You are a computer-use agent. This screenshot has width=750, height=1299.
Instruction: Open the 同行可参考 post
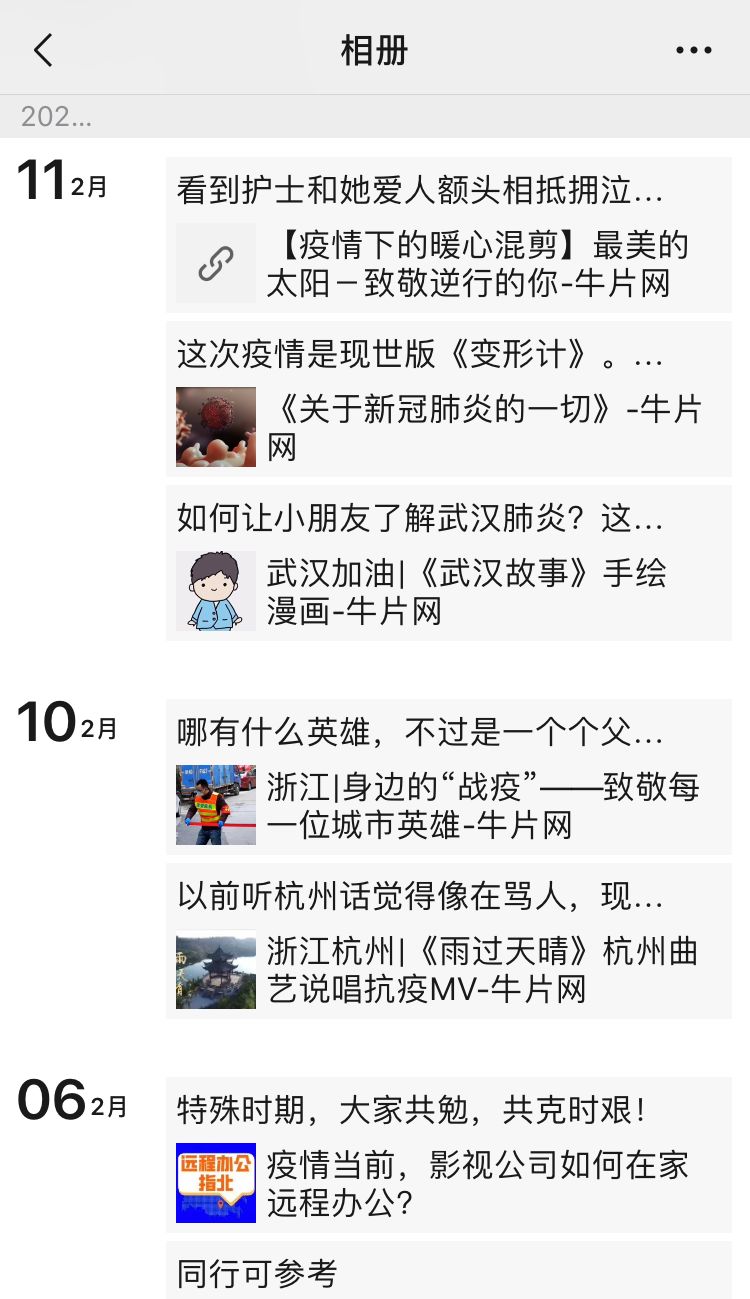(448, 1272)
